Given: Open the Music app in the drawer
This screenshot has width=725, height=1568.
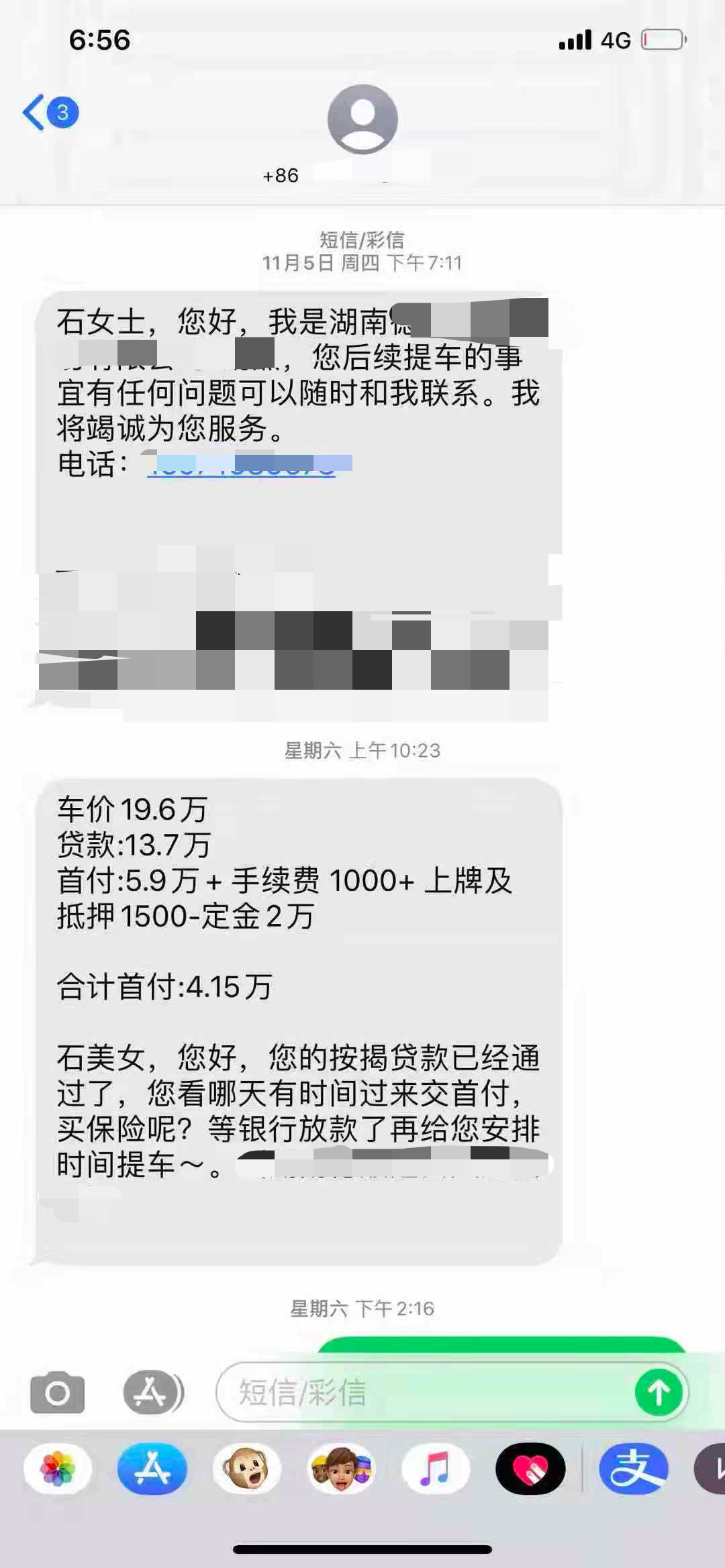Looking at the screenshot, I should click(x=436, y=1469).
